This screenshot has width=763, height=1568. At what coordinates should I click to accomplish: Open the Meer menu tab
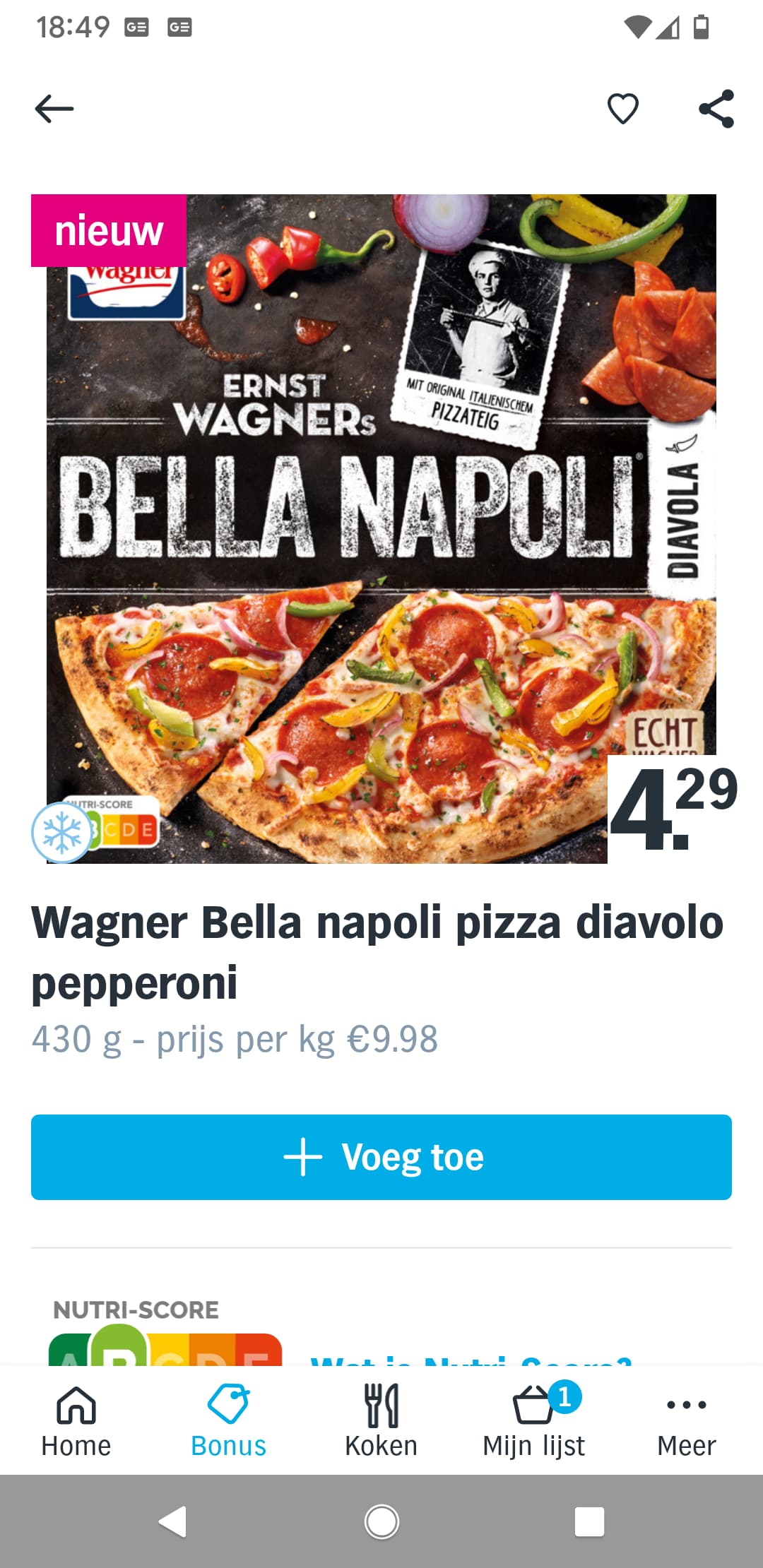[x=687, y=1421]
